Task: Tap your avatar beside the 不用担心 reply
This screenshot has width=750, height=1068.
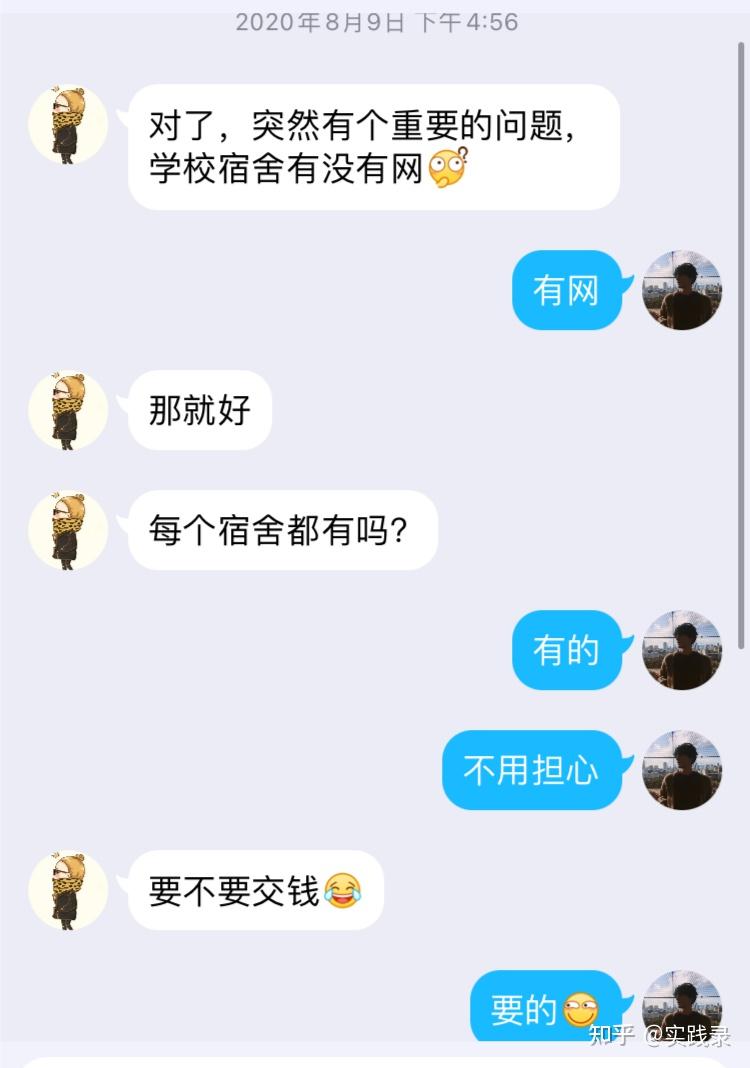Action: 681,769
